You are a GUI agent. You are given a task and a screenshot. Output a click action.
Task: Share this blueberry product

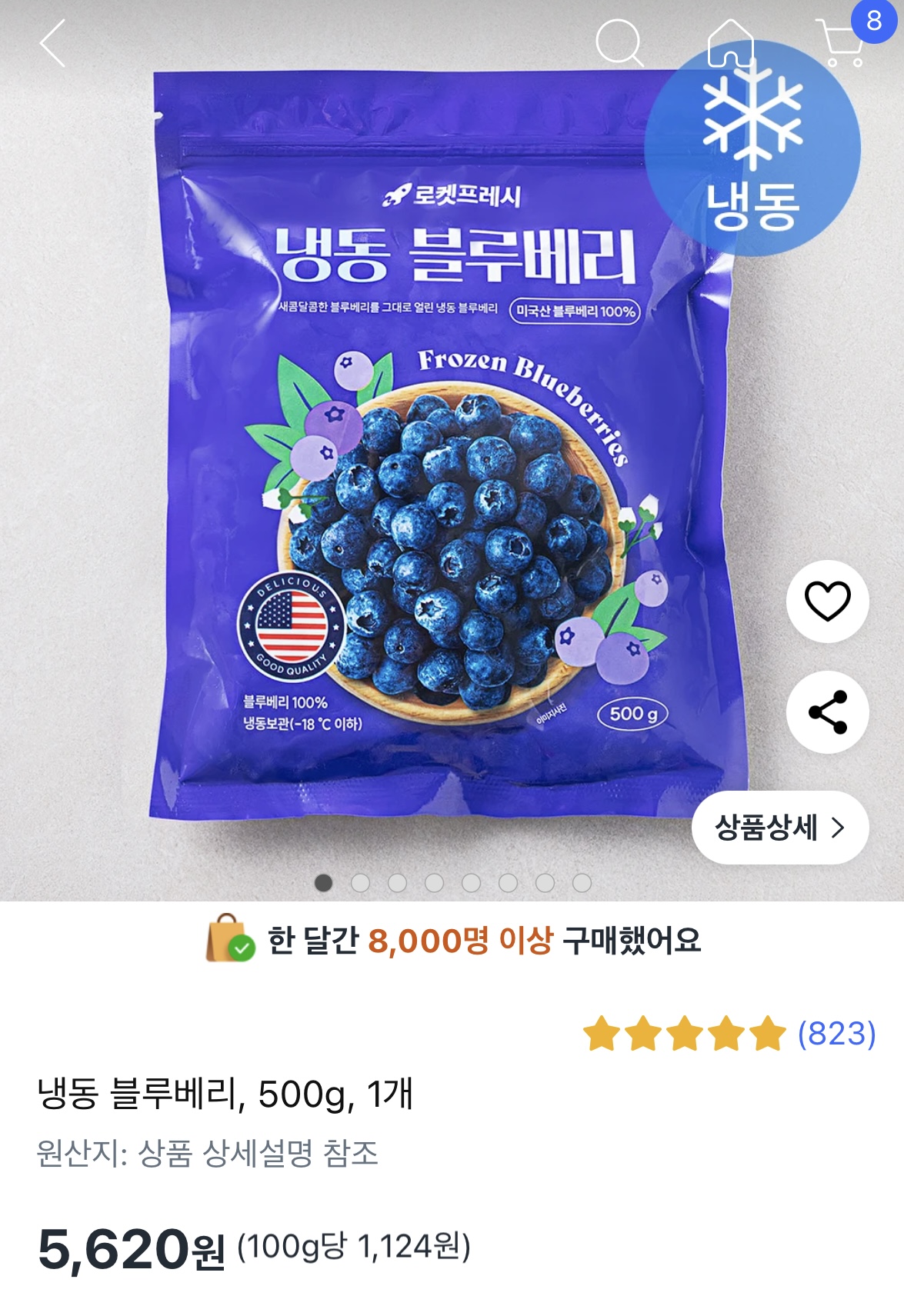coord(828,712)
